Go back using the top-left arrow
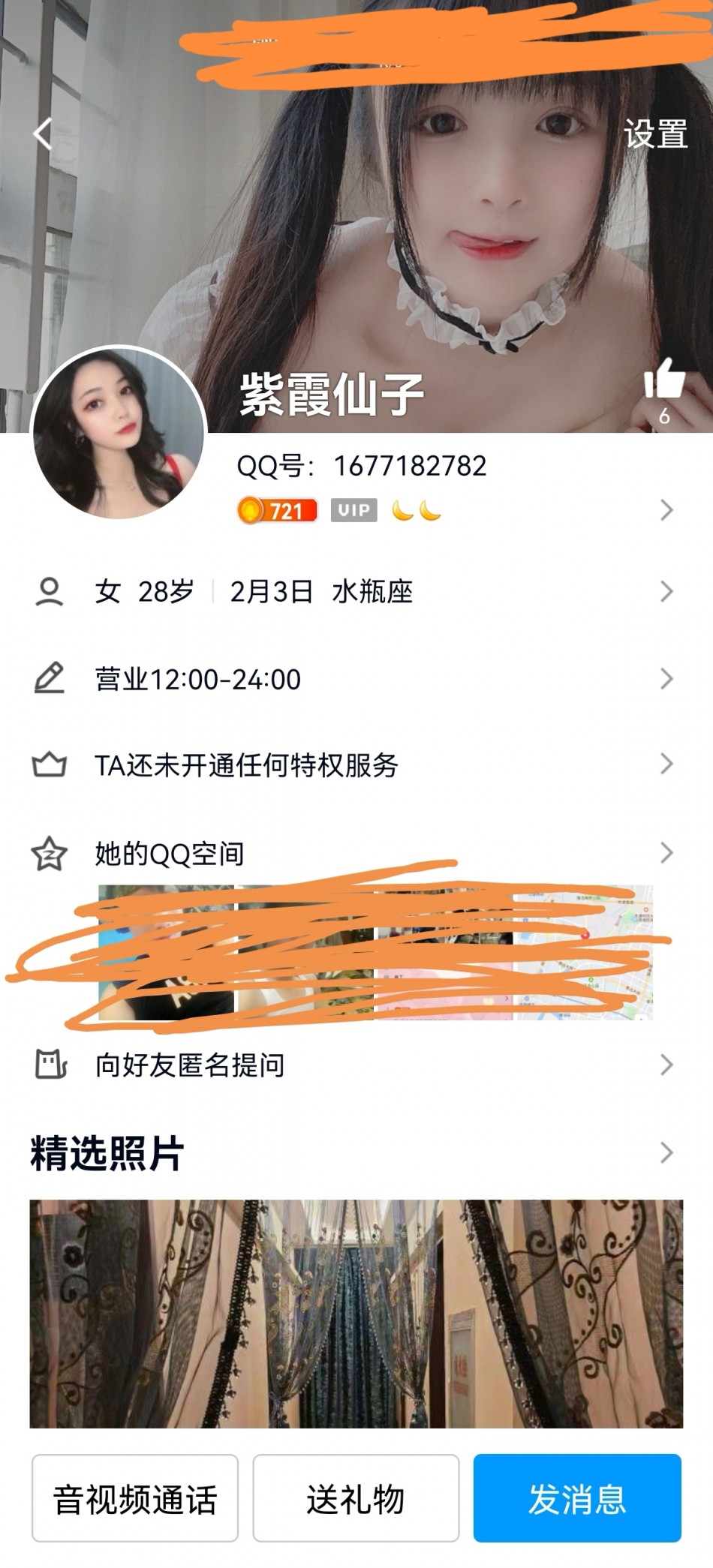 tap(44, 134)
